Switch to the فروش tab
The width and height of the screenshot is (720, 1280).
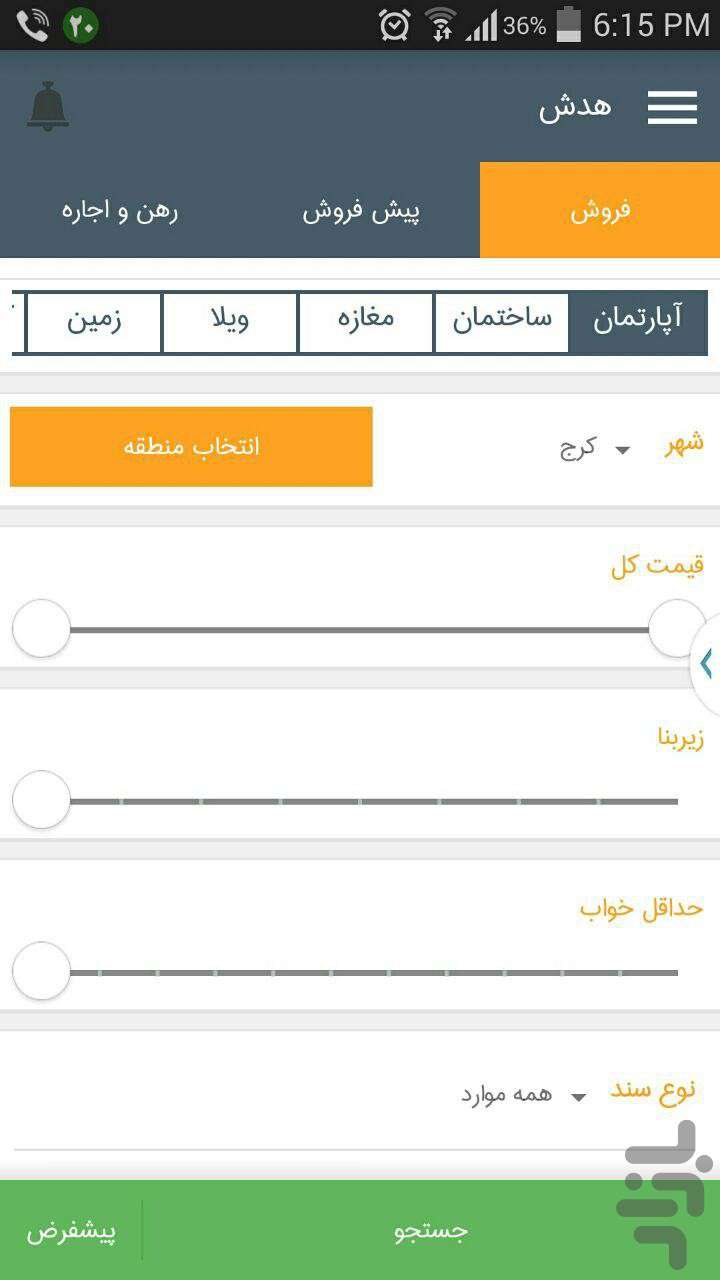click(600, 211)
